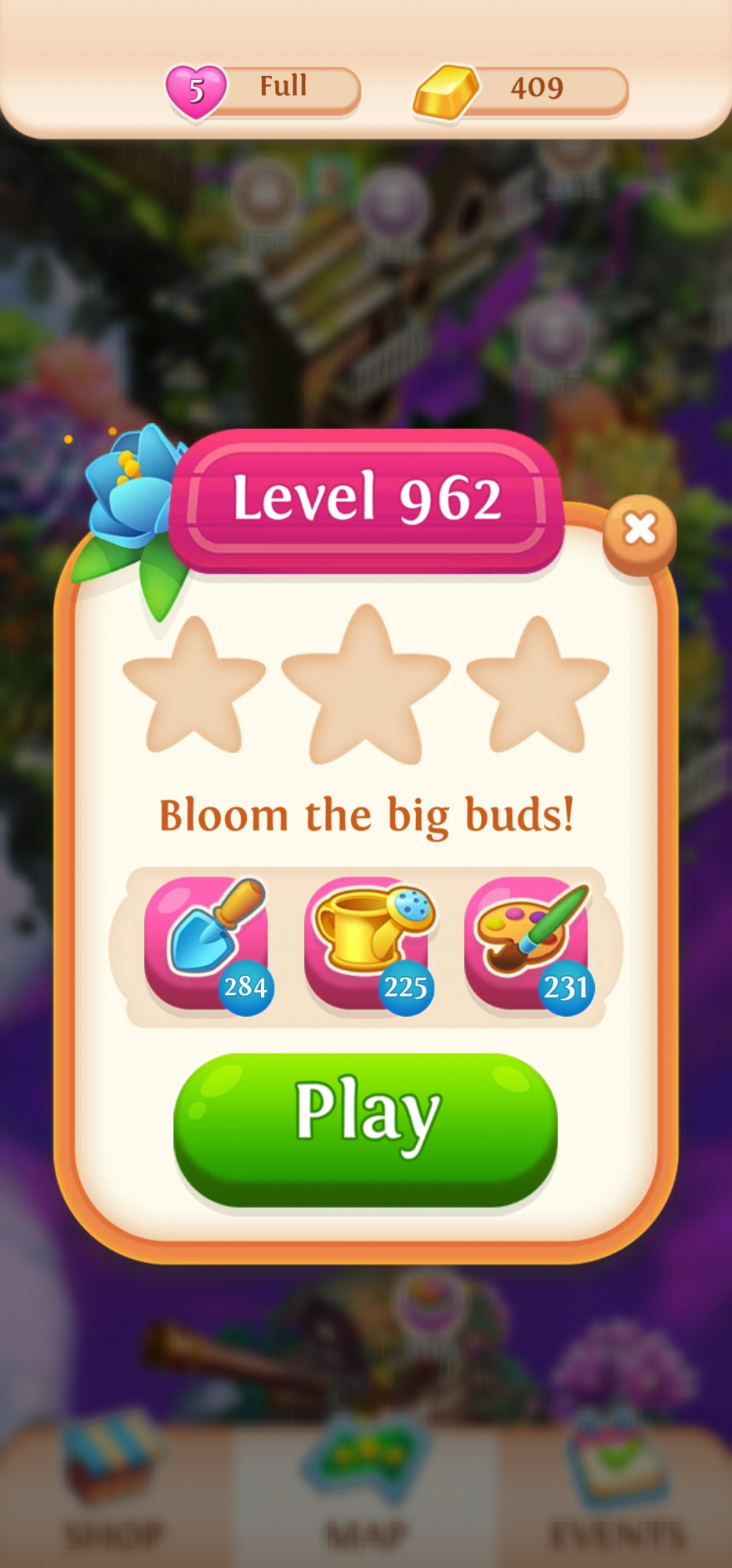Viewport: 732px width, 1568px height.
Task: Close the Level 962 dialog
Action: [x=640, y=530]
